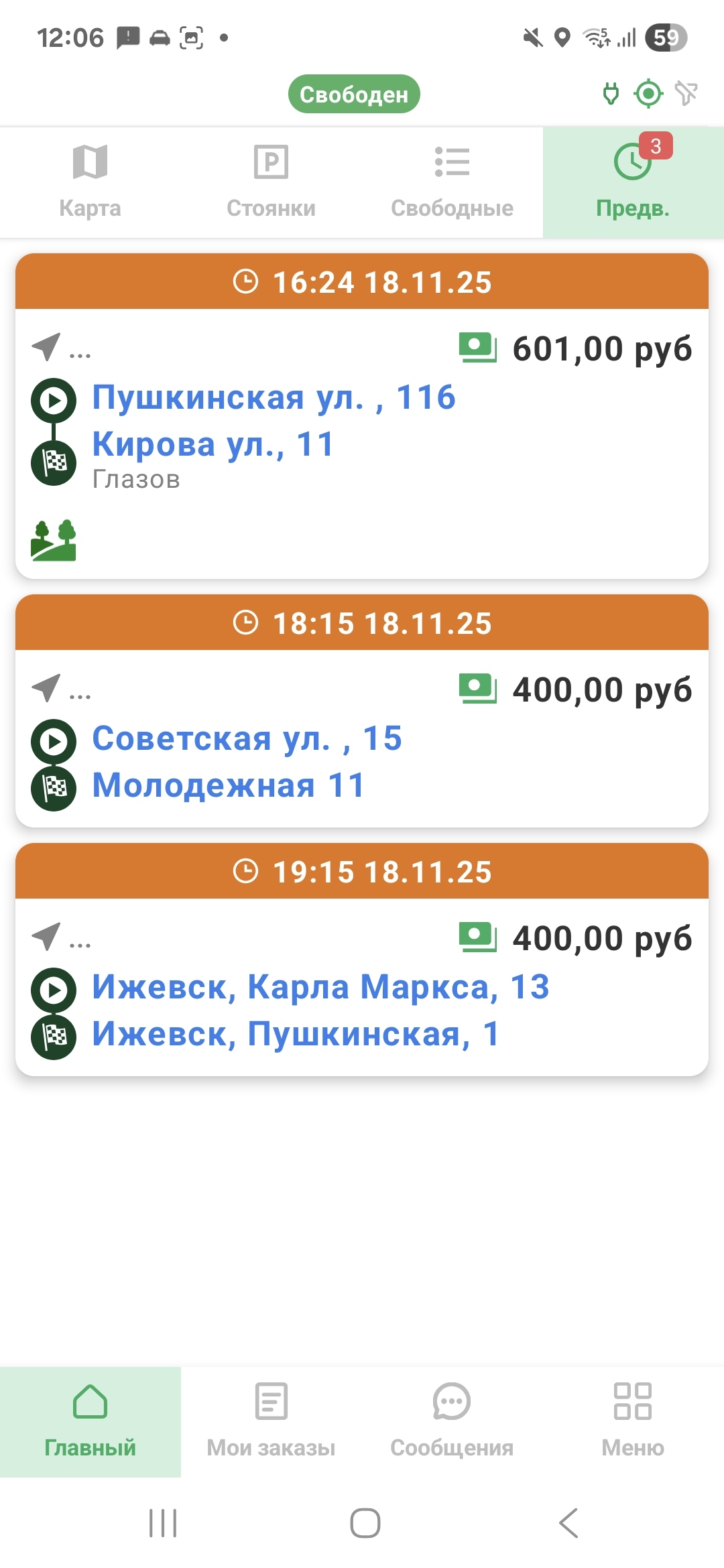This screenshot has height=1568, width=724.
Task: Select the Предв. pre-orders tab
Action: 633,182
